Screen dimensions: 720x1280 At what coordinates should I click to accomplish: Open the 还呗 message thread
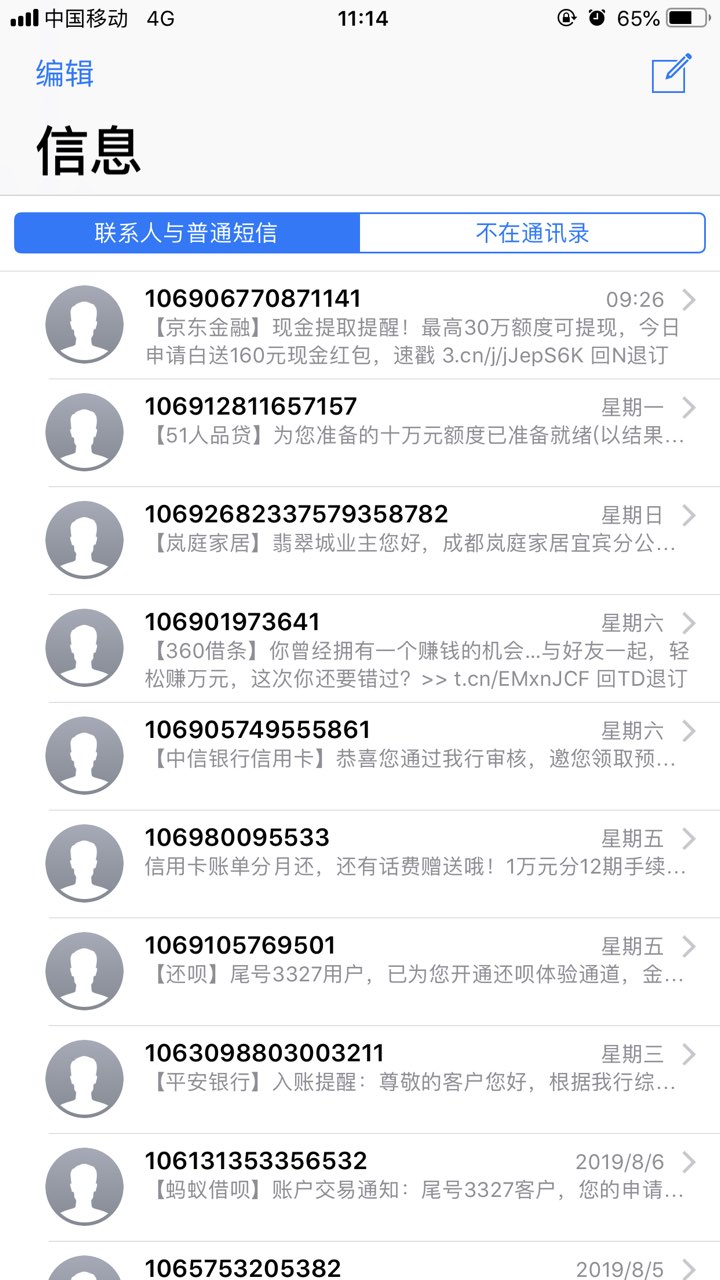point(360,973)
